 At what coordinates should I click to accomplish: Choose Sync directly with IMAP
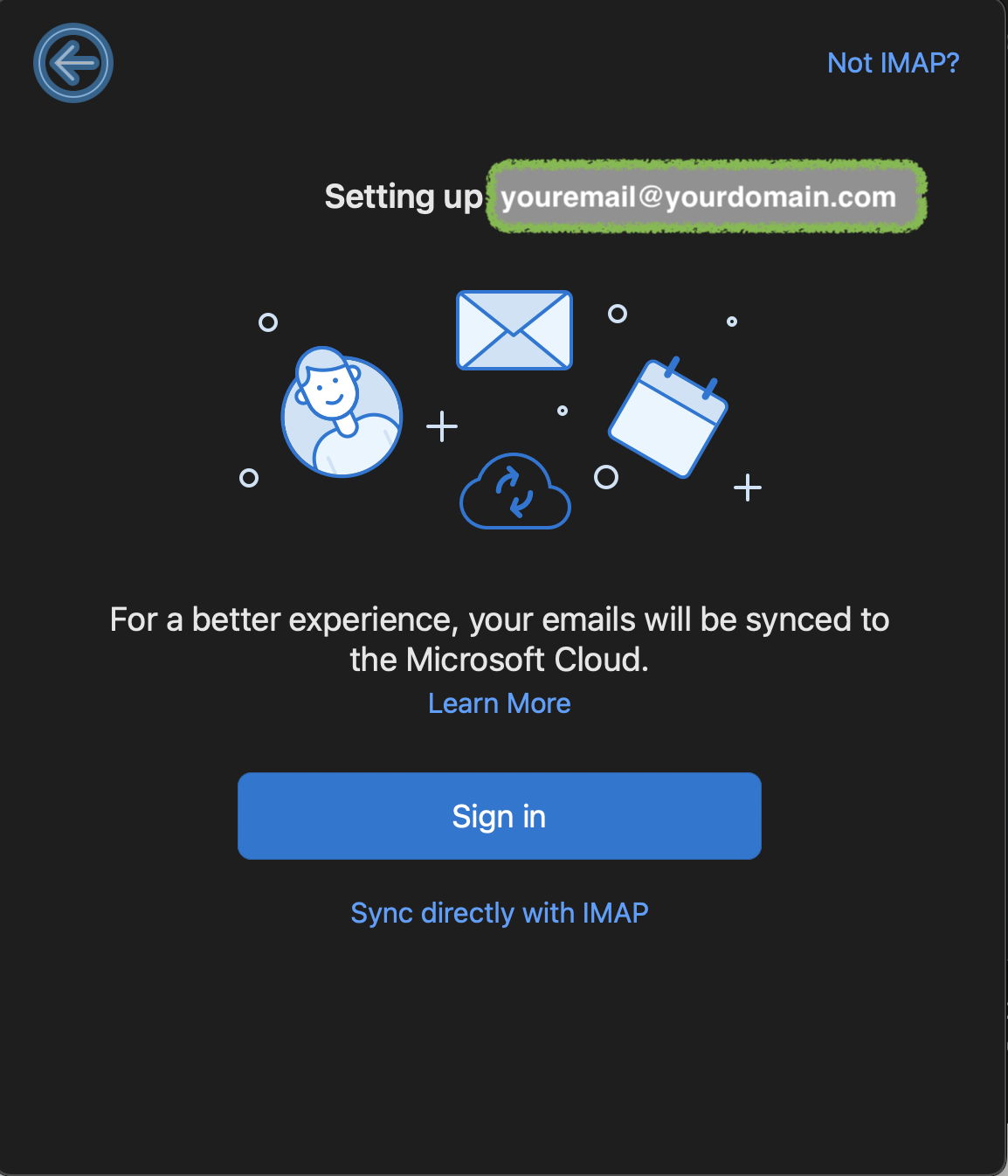point(499,913)
